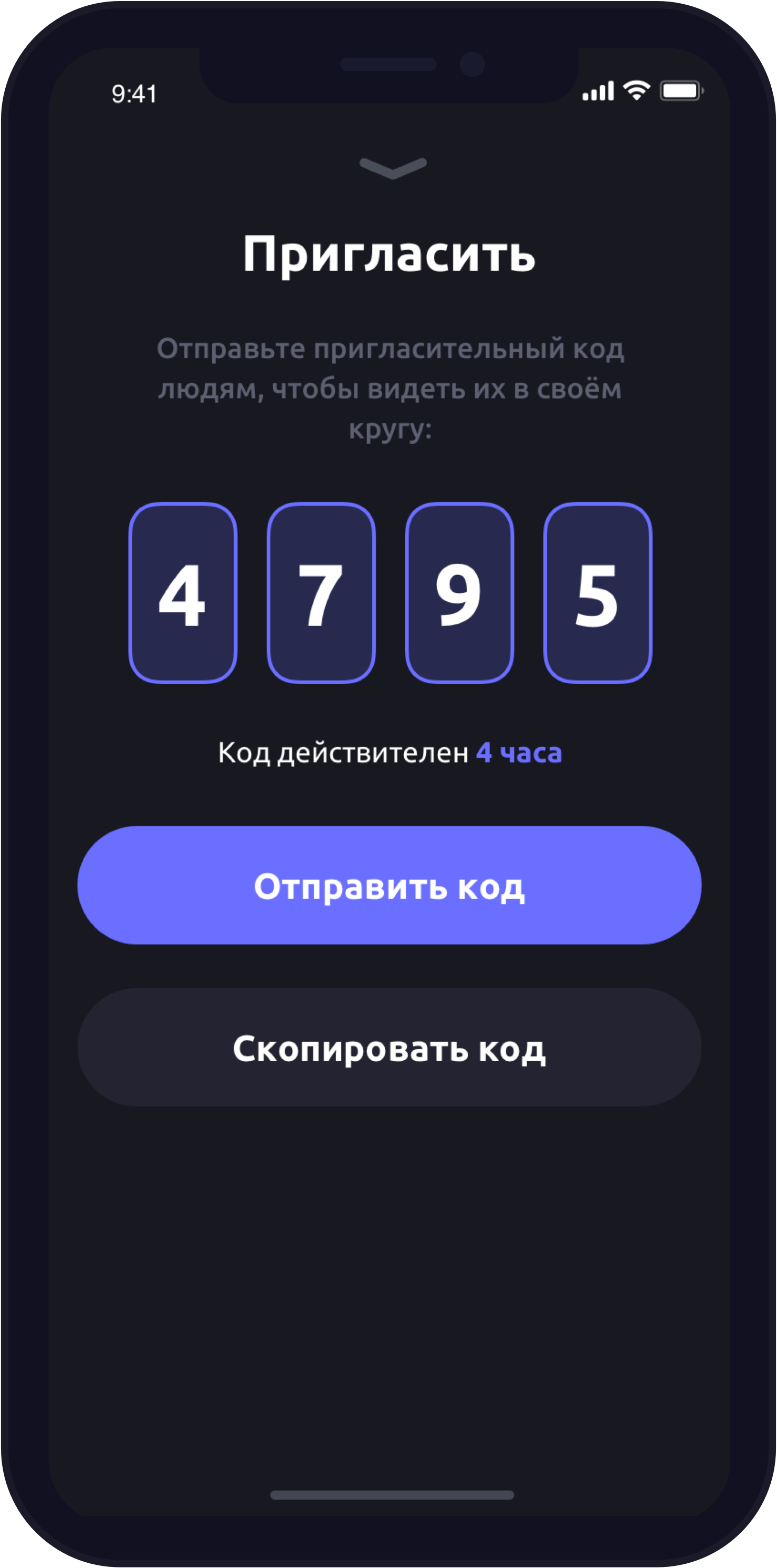
Task: Collapse the invite sheet with the down chevron
Action: coord(393,168)
